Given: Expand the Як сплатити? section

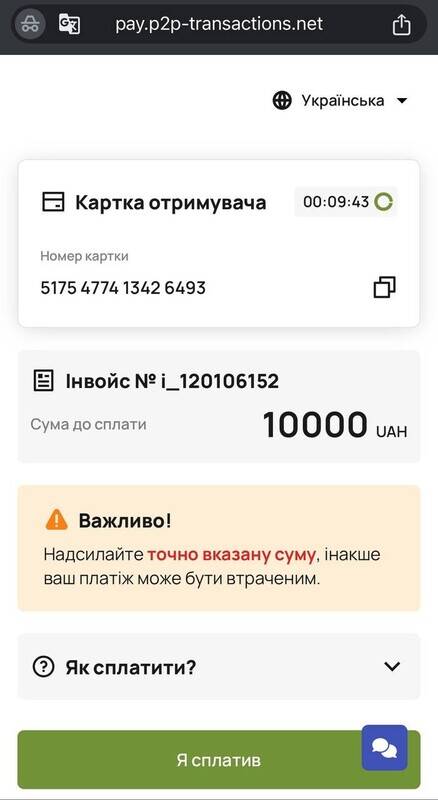Looking at the screenshot, I should 219,666.
